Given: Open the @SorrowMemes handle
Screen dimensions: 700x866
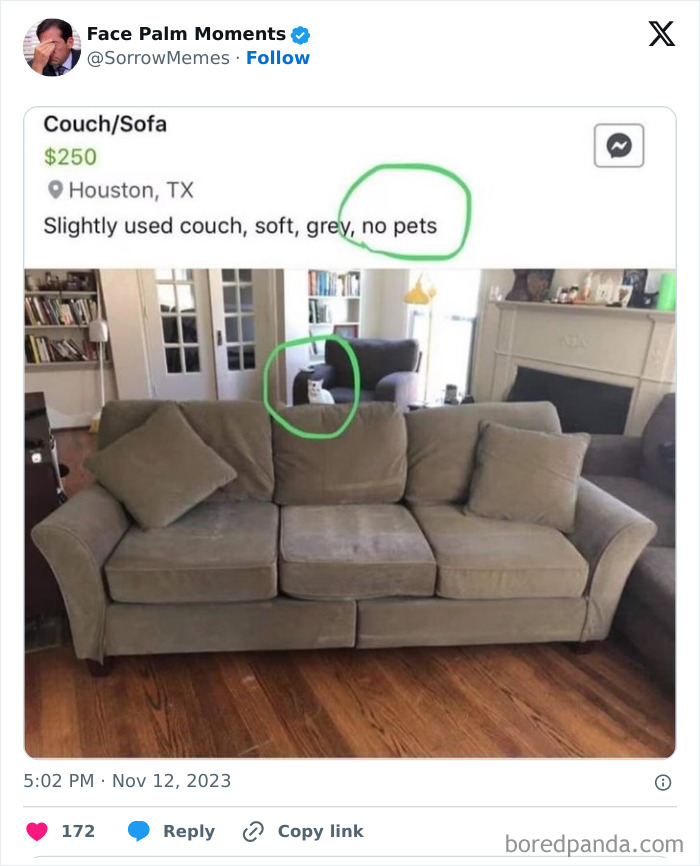Looking at the screenshot, I should coord(158,58).
